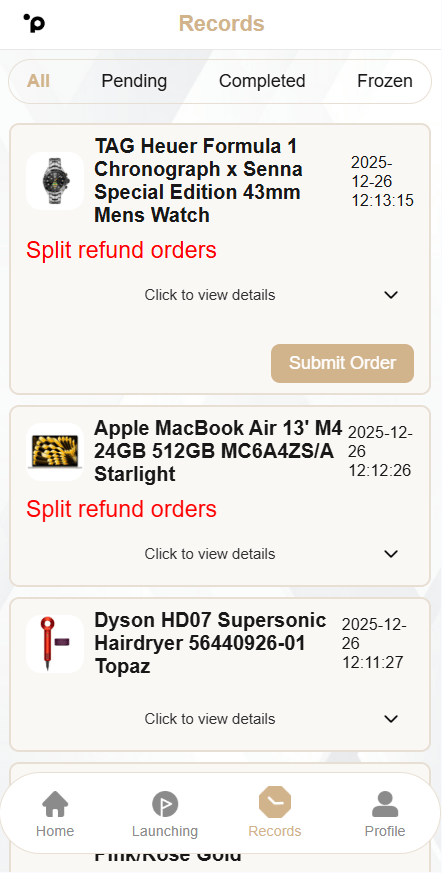Tap the Records tab in the bottom bar
Screen dimensions: 442x873
click(275, 815)
